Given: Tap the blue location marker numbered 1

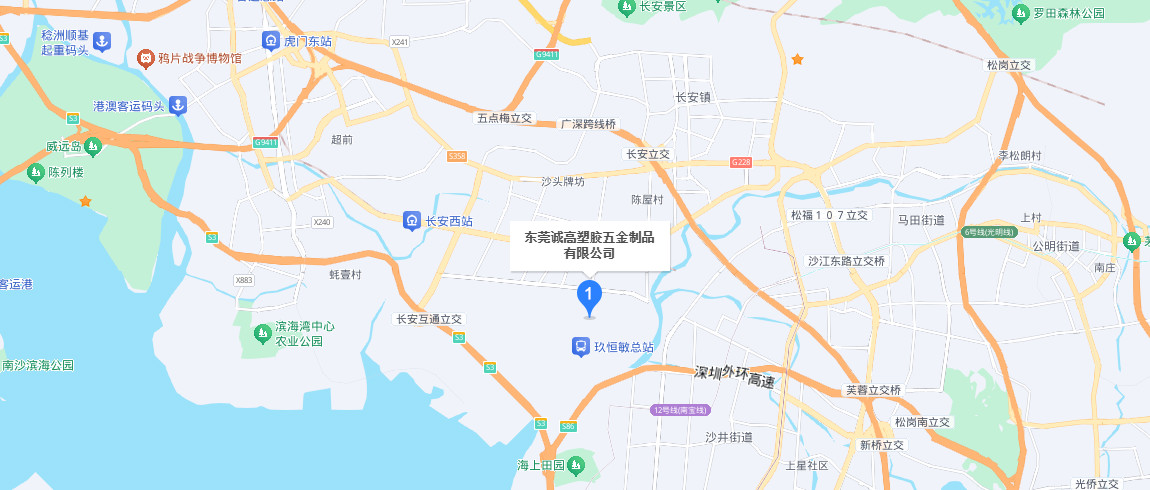Looking at the screenshot, I should (590, 296).
